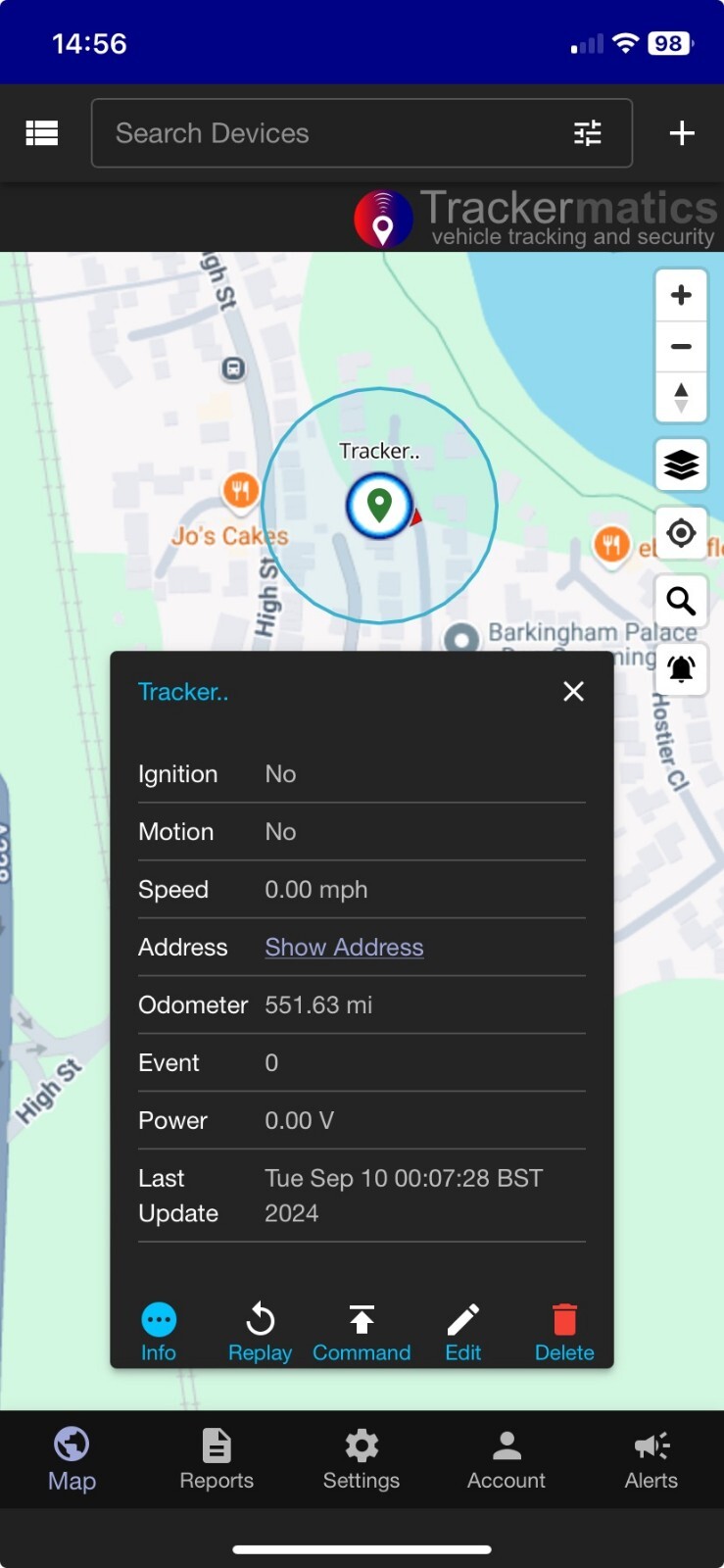Viewport: 724px width, 1568px height.
Task: Delete the tracker device
Action: [564, 1331]
